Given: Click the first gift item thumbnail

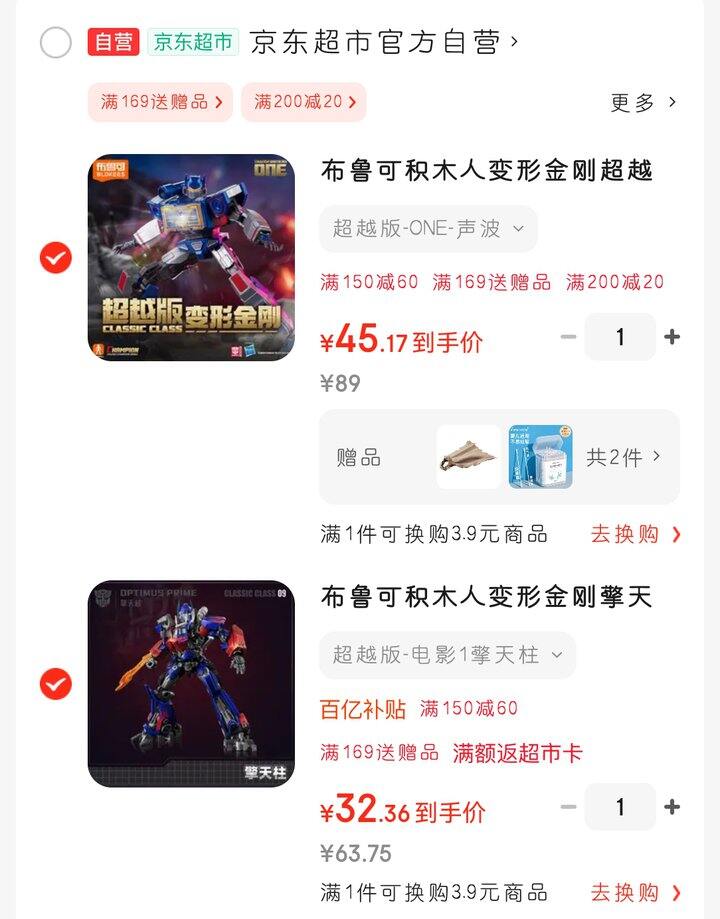Looking at the screenshot, I should point(468,457).
